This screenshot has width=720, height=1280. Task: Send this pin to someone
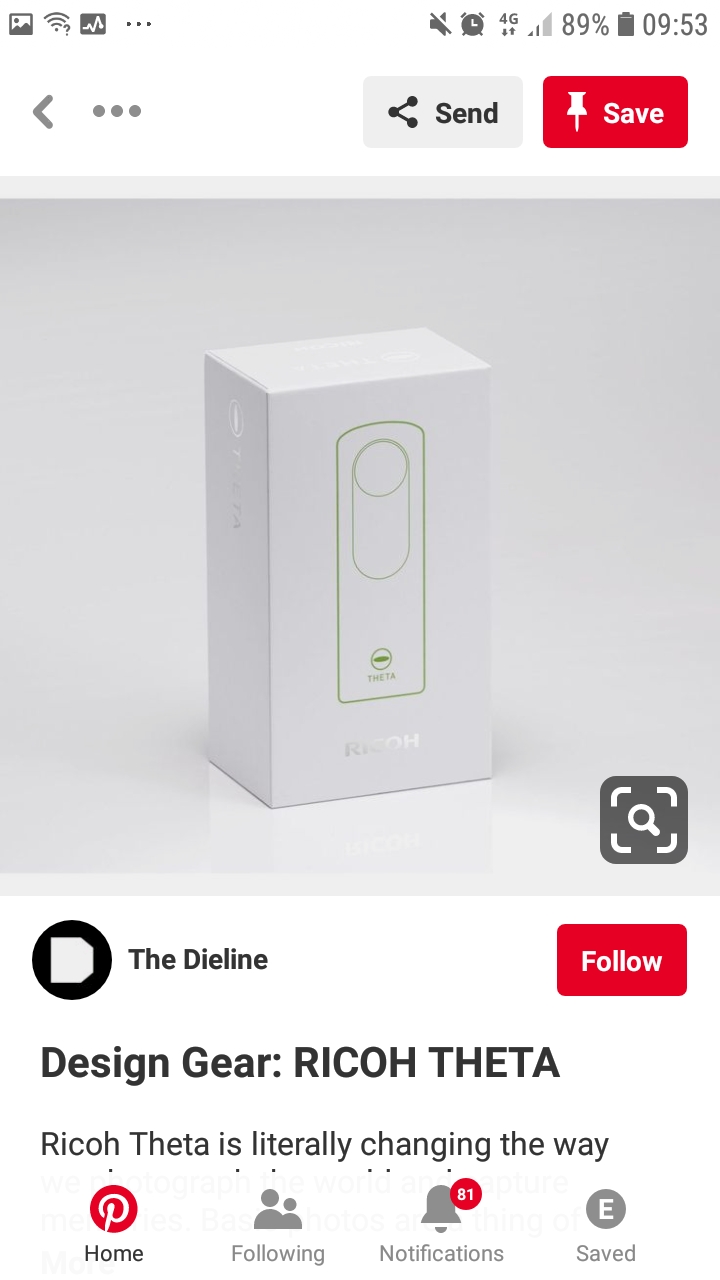(x=443, y=113)
